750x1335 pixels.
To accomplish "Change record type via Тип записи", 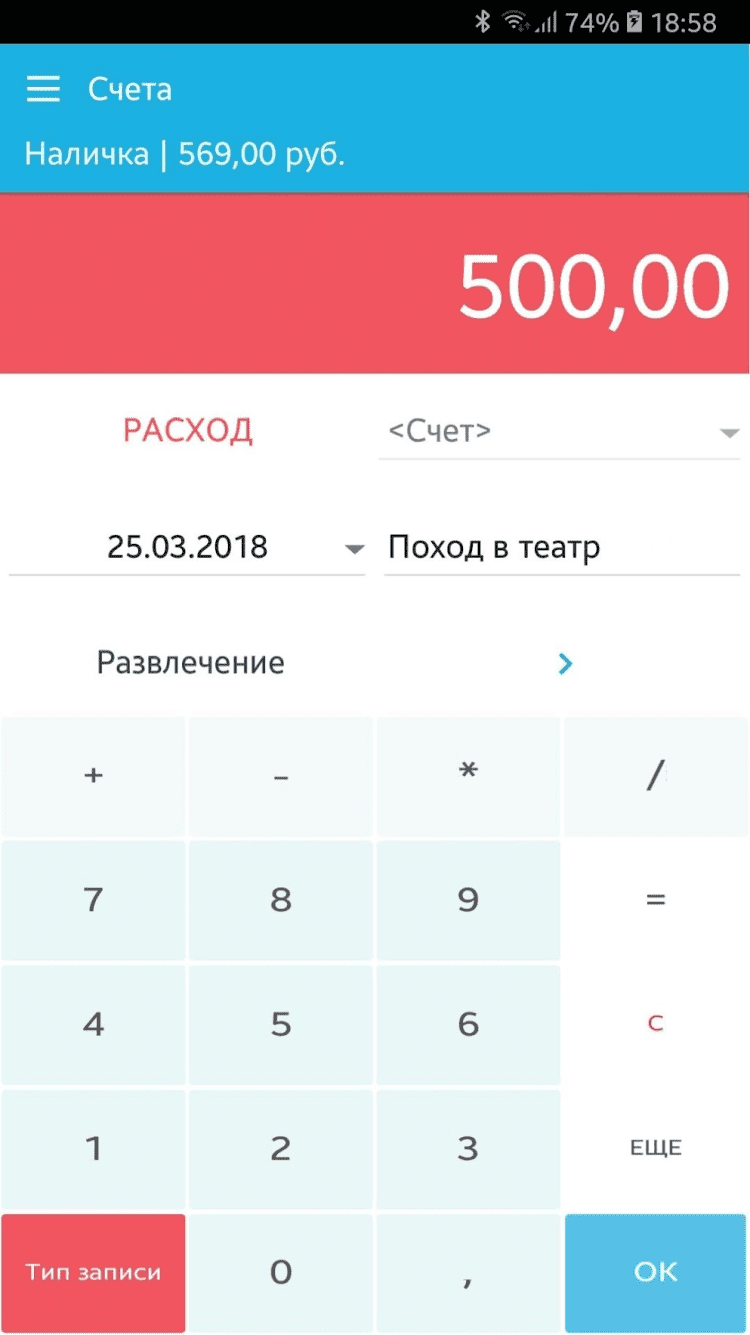I will [93, 1272].
